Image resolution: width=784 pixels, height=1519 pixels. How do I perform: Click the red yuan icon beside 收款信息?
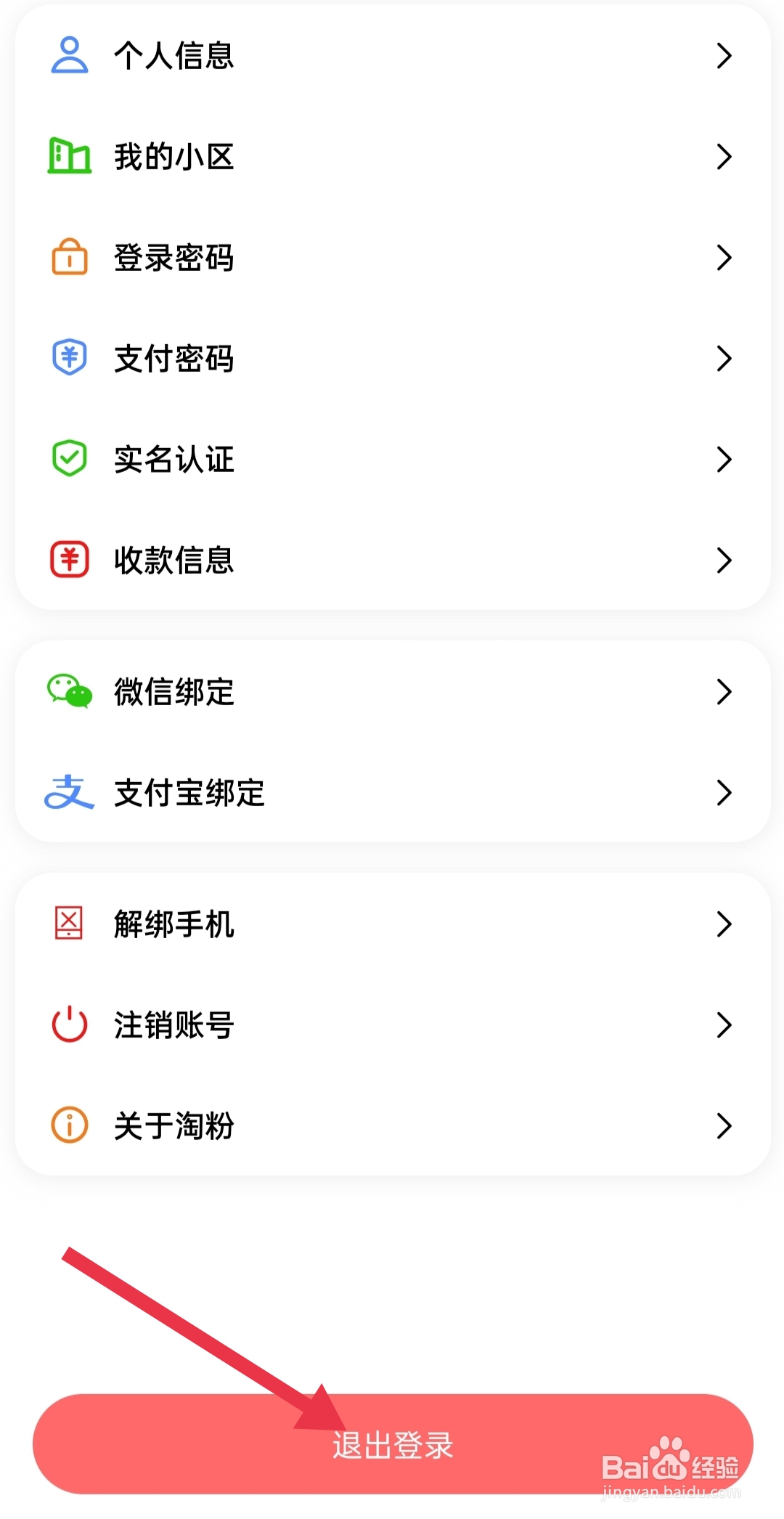68,560
